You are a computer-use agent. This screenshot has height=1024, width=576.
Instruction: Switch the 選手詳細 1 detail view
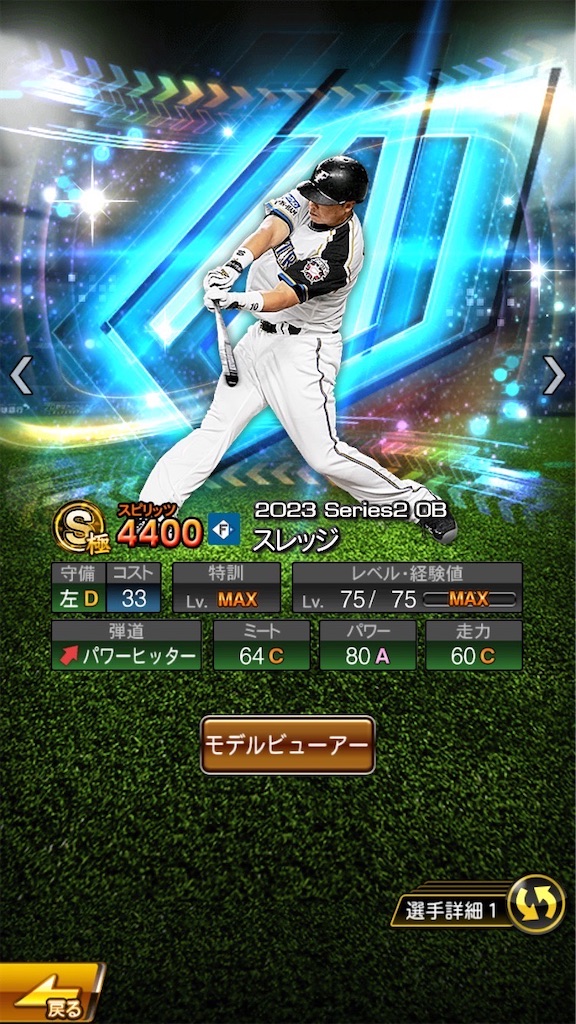click(x=478, y=904)
